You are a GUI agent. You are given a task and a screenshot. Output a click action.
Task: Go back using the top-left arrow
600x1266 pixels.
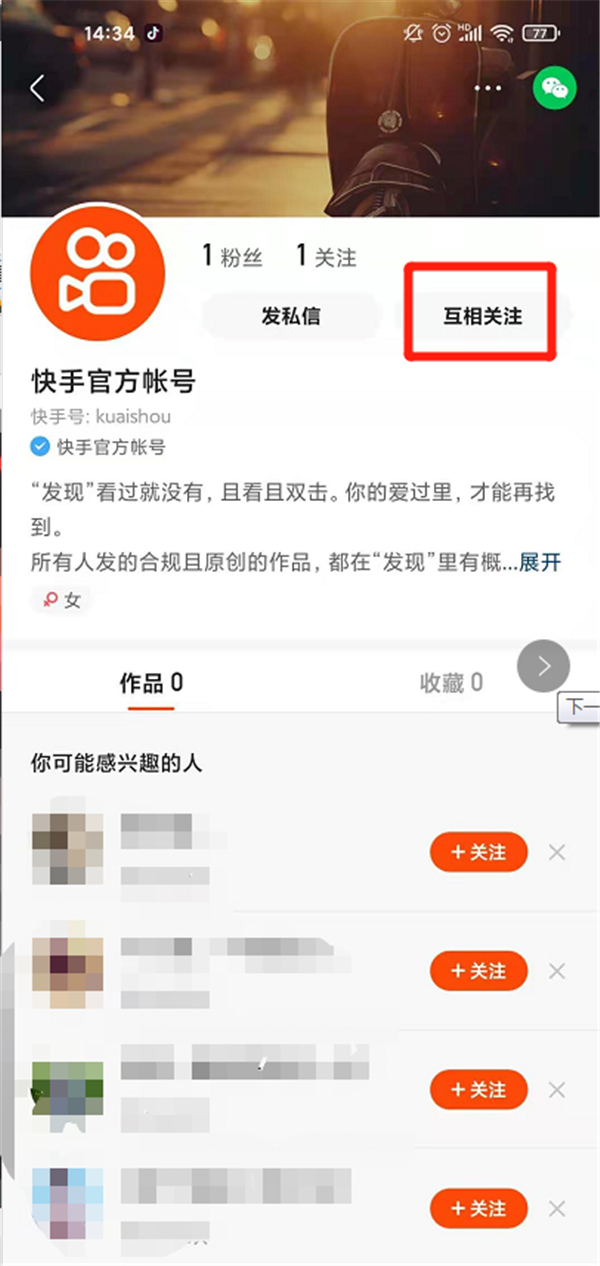(37, 88)
